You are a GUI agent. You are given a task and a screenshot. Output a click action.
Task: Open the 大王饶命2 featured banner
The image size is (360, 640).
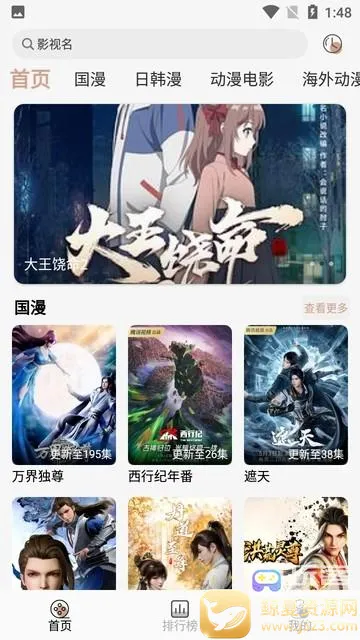tap(180, 194)
